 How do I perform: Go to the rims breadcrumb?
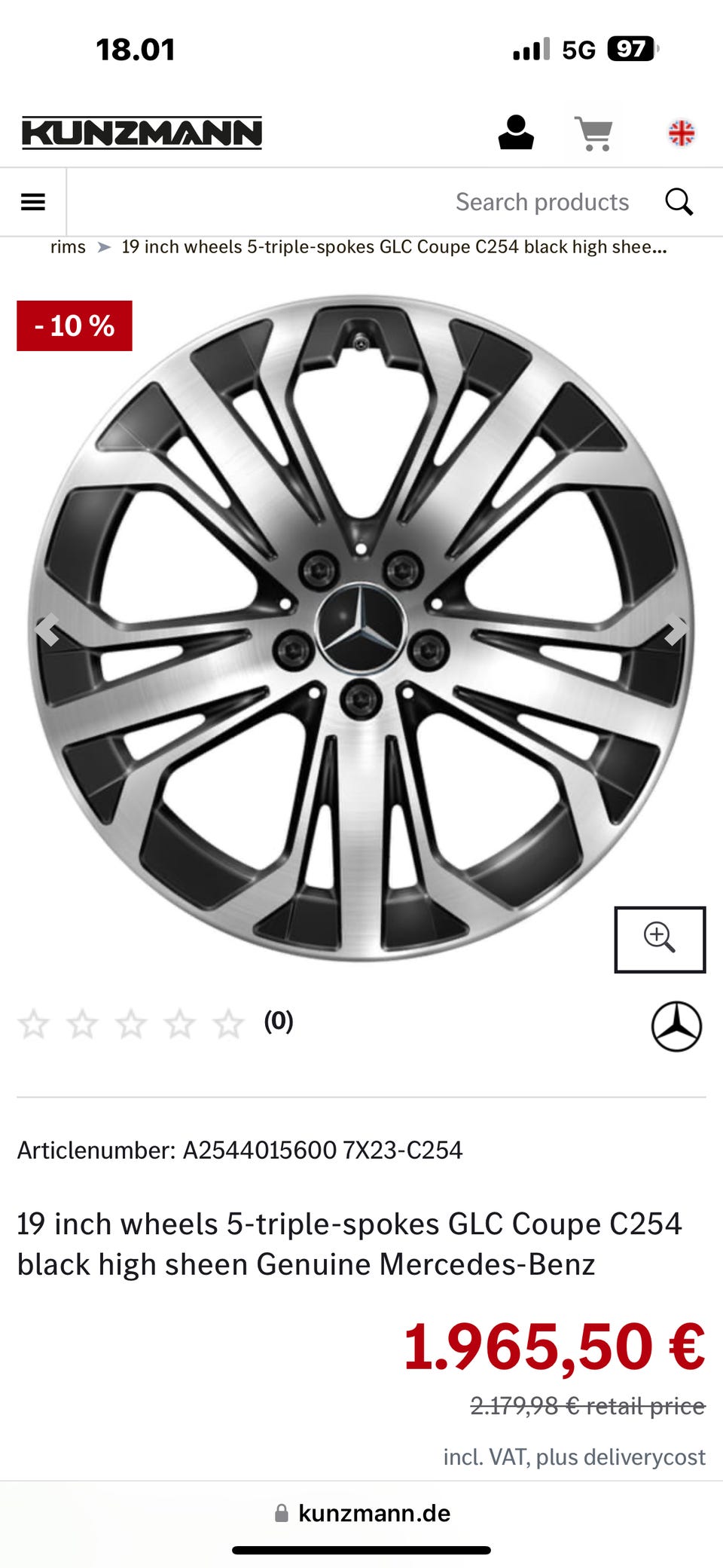[68, 247]
